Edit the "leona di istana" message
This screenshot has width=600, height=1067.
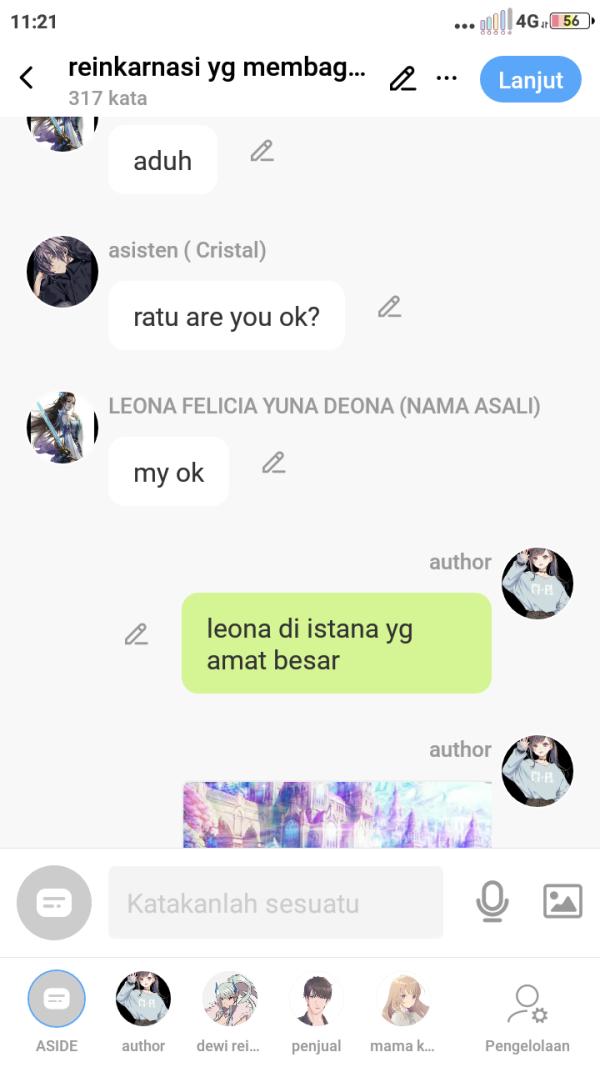coord(136,634)
